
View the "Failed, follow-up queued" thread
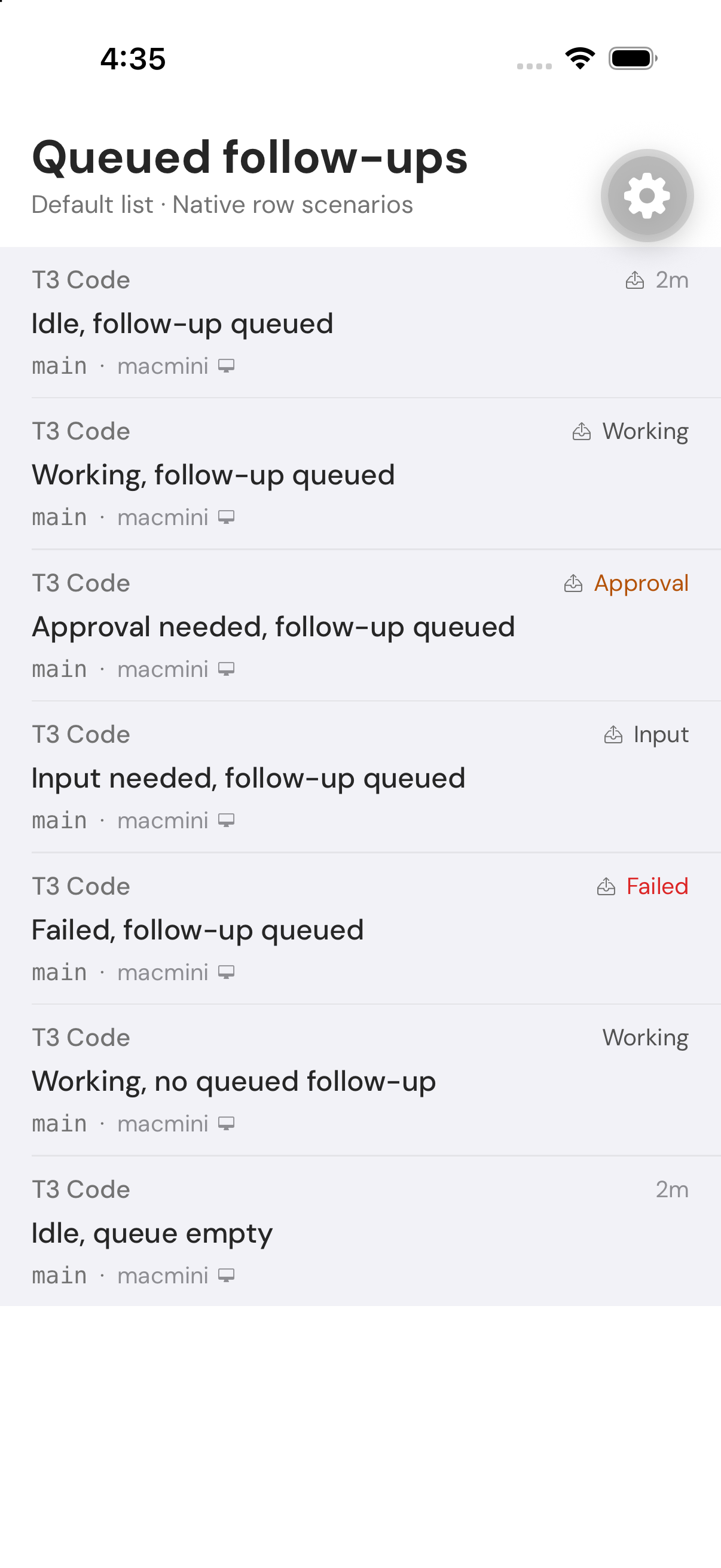pos(360,928)
